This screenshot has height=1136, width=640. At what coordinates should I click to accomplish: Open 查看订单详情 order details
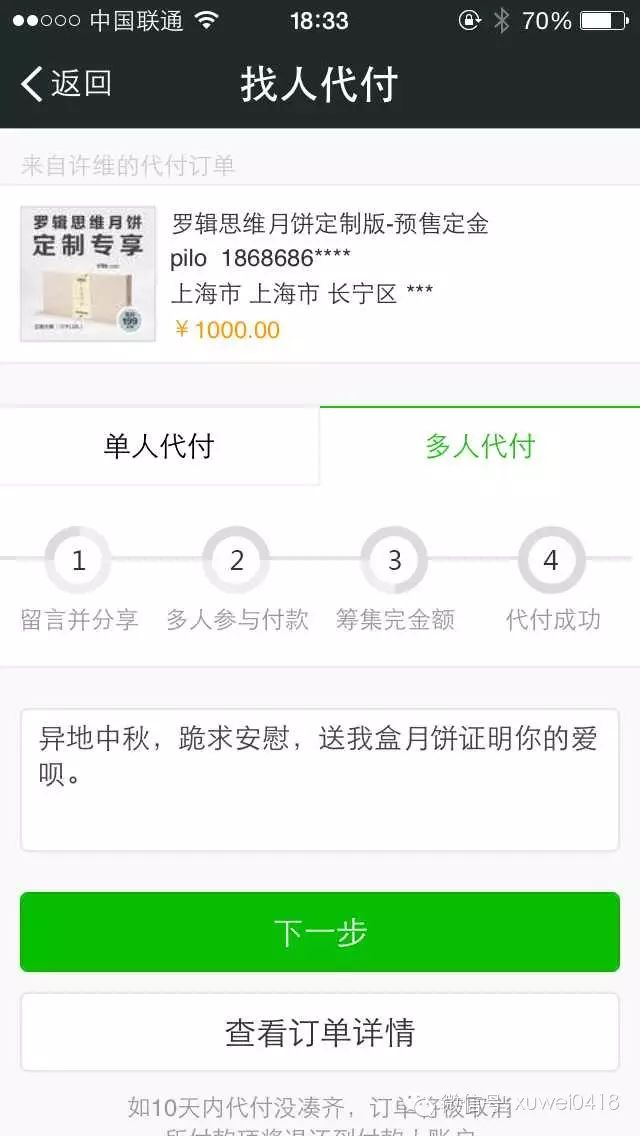(x=320, y=1032)
